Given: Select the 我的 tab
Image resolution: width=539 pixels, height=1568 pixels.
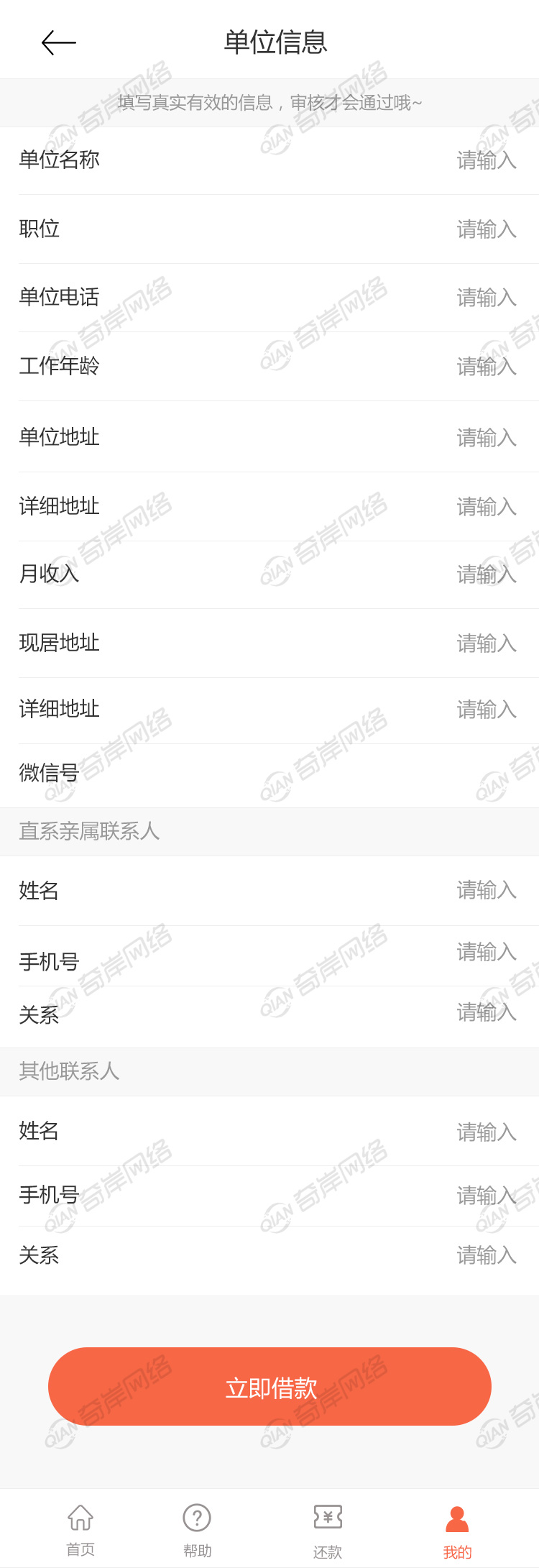Looking at the screenshot, I should coord(457,1529).
